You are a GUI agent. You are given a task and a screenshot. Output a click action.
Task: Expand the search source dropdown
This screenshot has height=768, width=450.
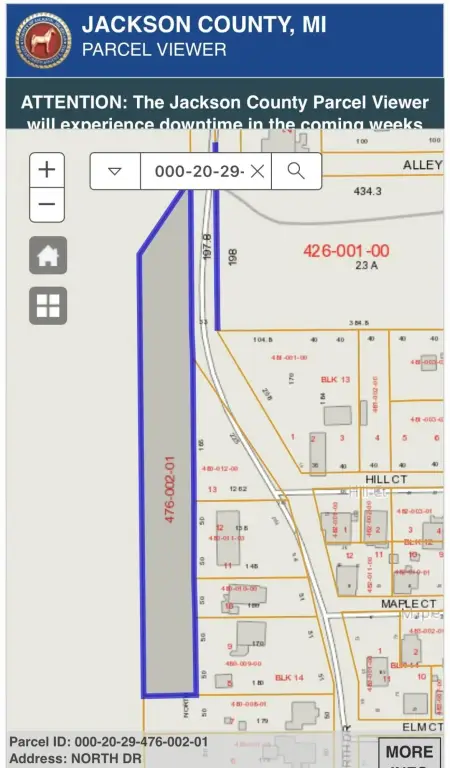(x=115, y=171)
